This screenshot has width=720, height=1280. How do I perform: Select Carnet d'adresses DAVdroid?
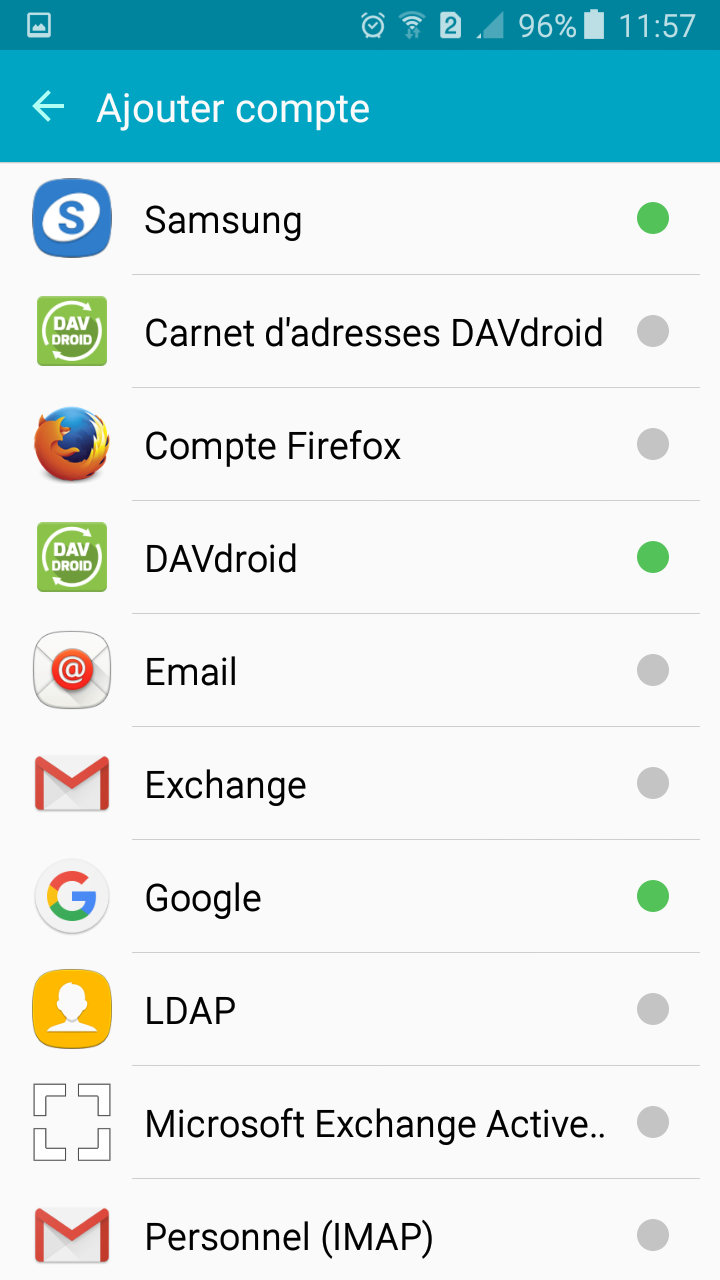tap(360, 331)
